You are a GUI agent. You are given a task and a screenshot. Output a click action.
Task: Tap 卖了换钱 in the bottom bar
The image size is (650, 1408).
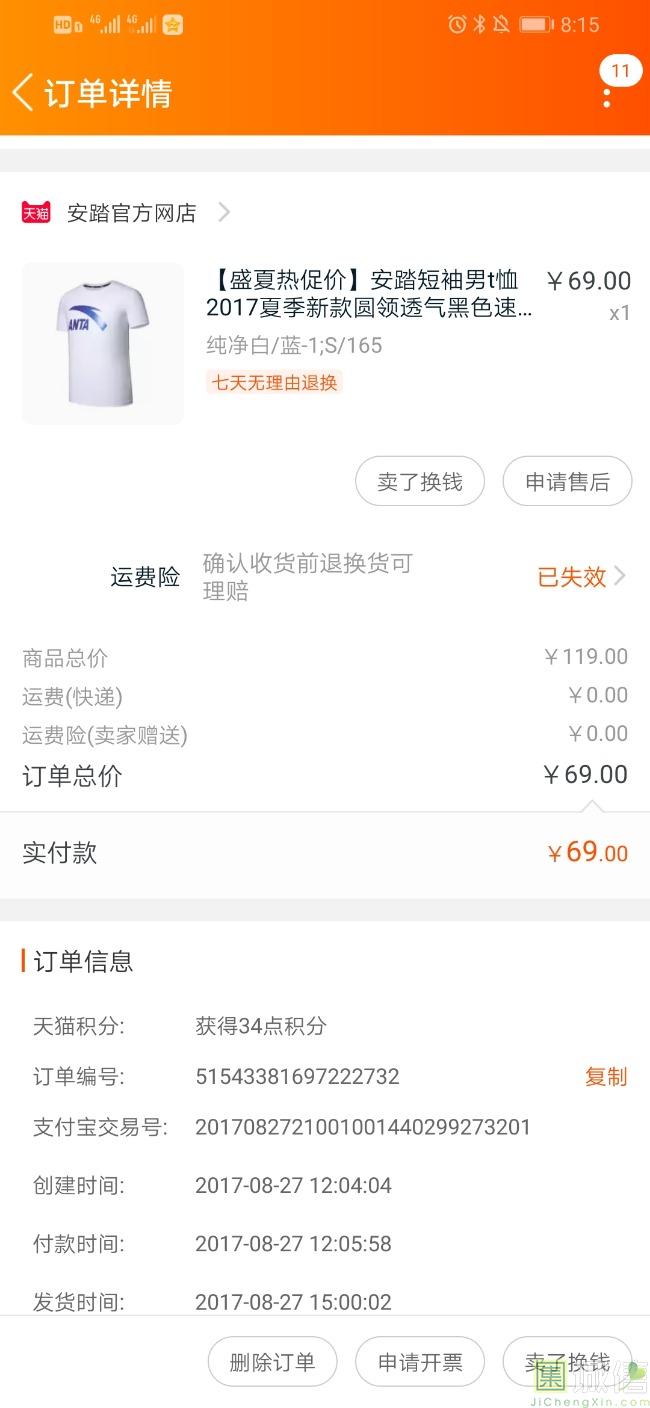click(566, 1362)
